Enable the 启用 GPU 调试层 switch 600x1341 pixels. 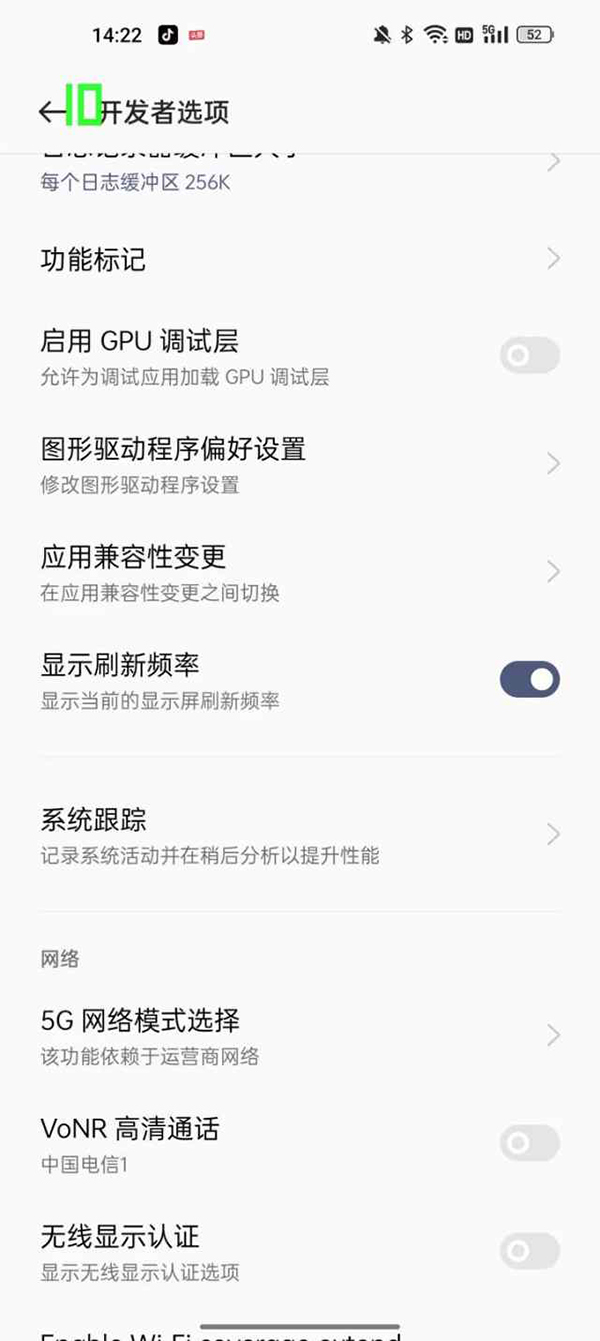point(529,355)
